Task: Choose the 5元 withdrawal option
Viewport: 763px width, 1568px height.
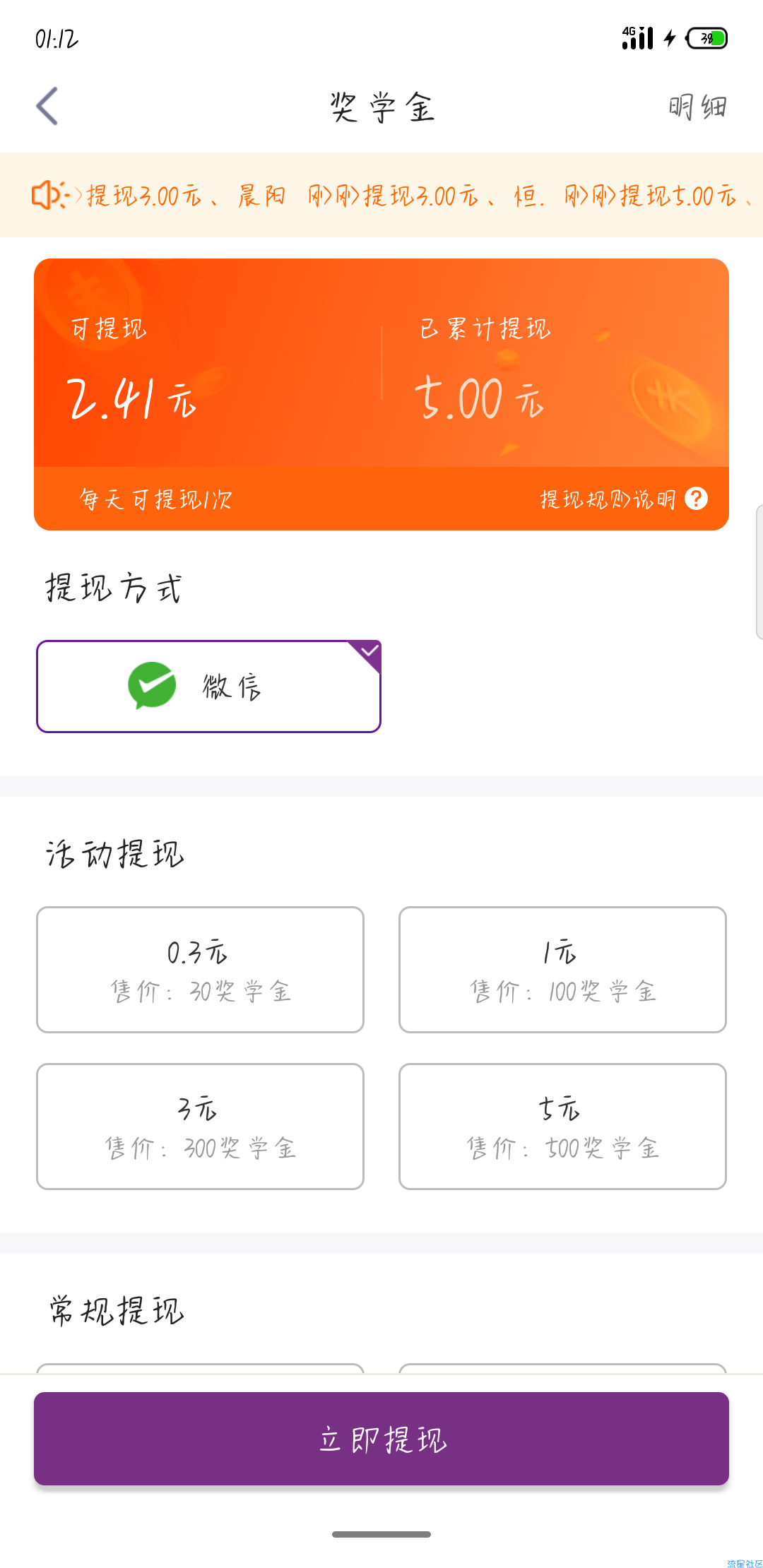Action: pos(562,1127)
